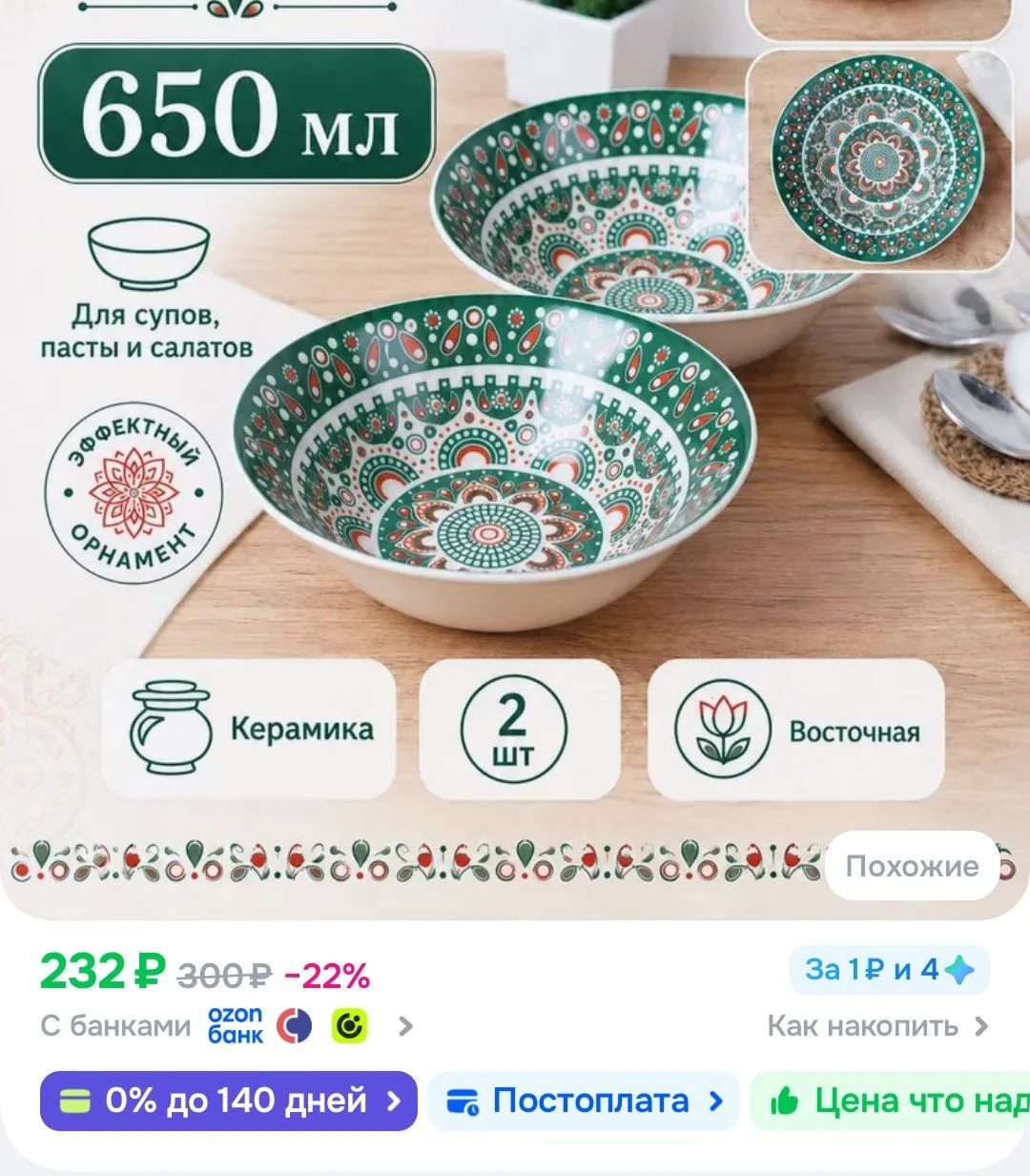Tap the За 1₽ и 4 badge
Image resolution: width=1030 pixels, height=1176 pixels.
[x=889, y=970]
